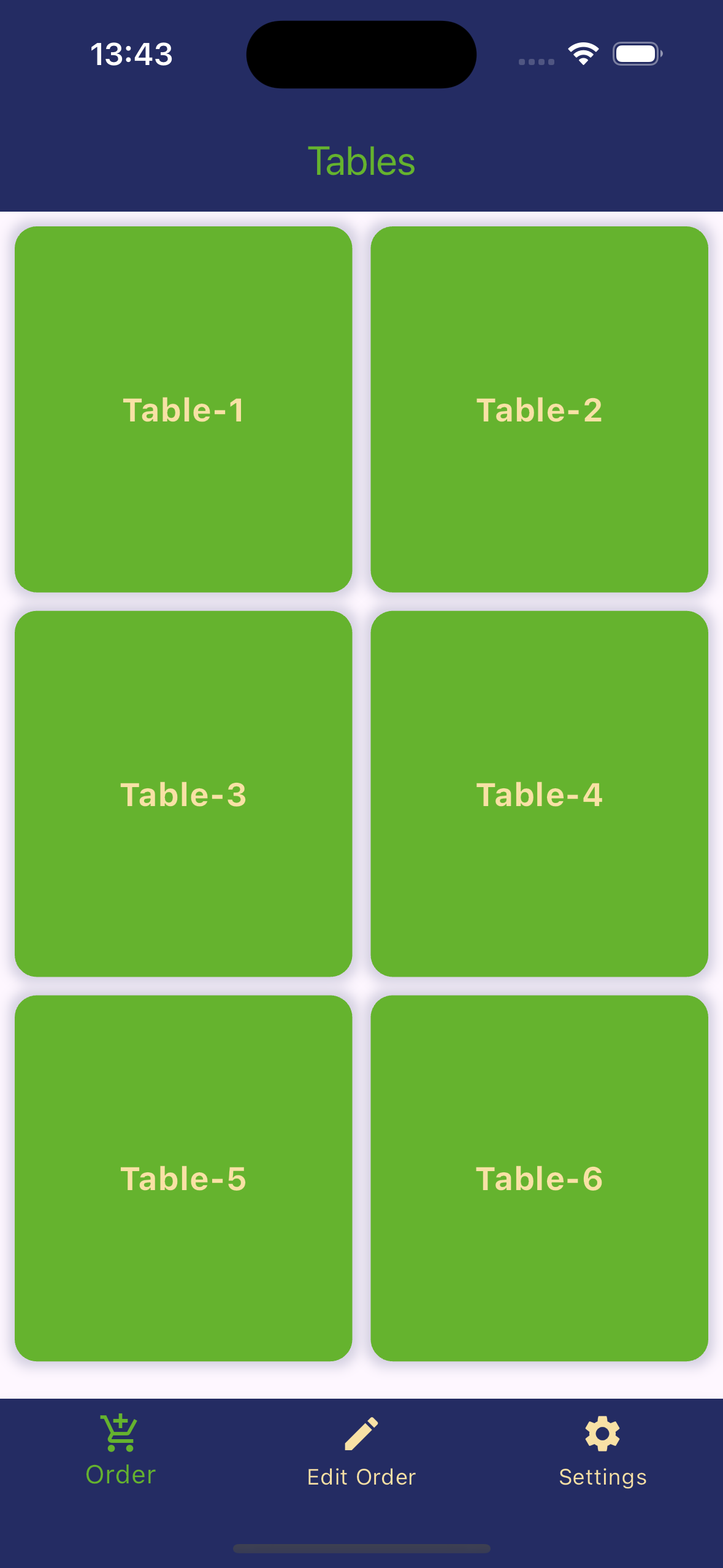Tap the Tables screen title
This screenshot has height=1568, width=723.
click(361, 161)
